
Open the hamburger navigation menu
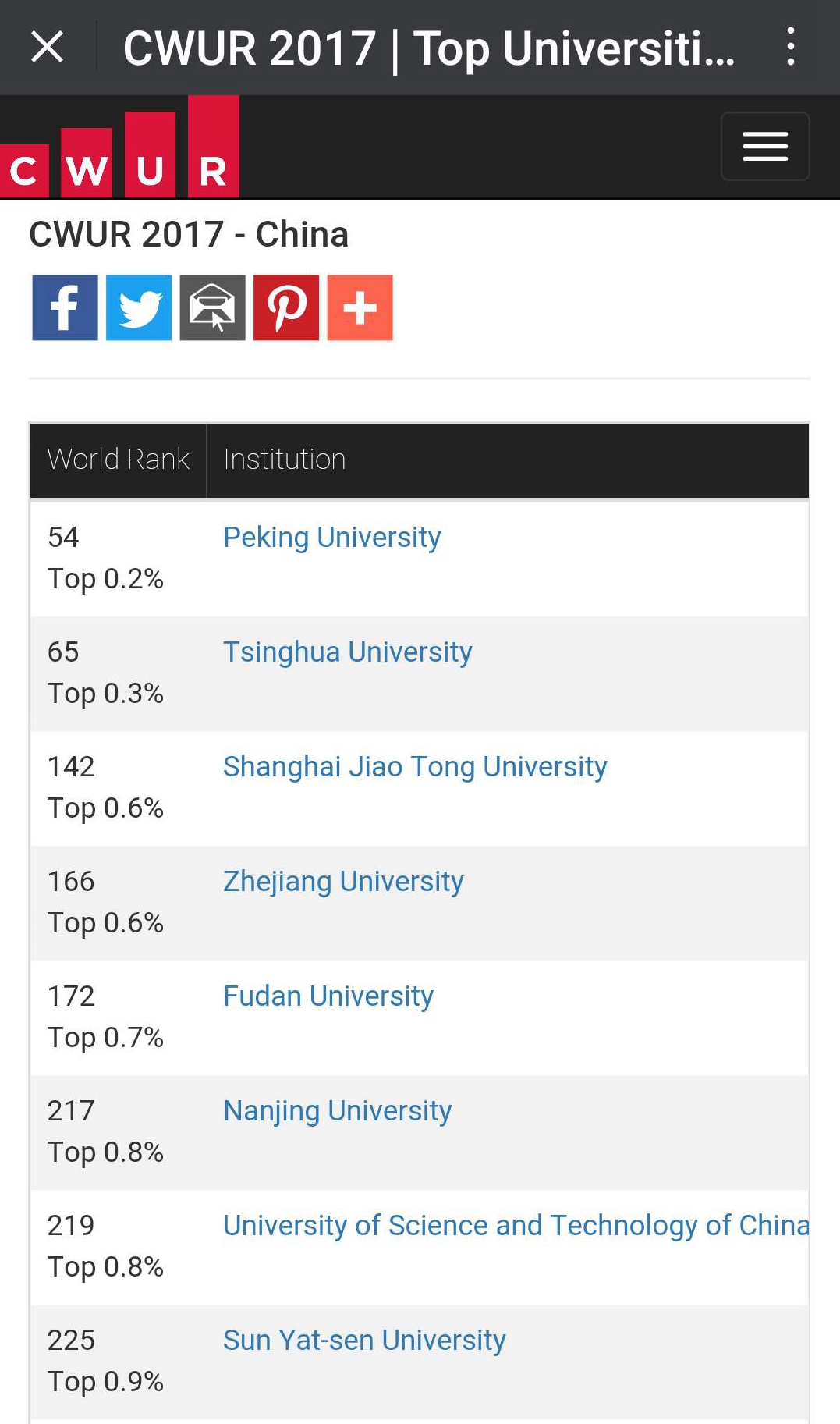(765, 147)
